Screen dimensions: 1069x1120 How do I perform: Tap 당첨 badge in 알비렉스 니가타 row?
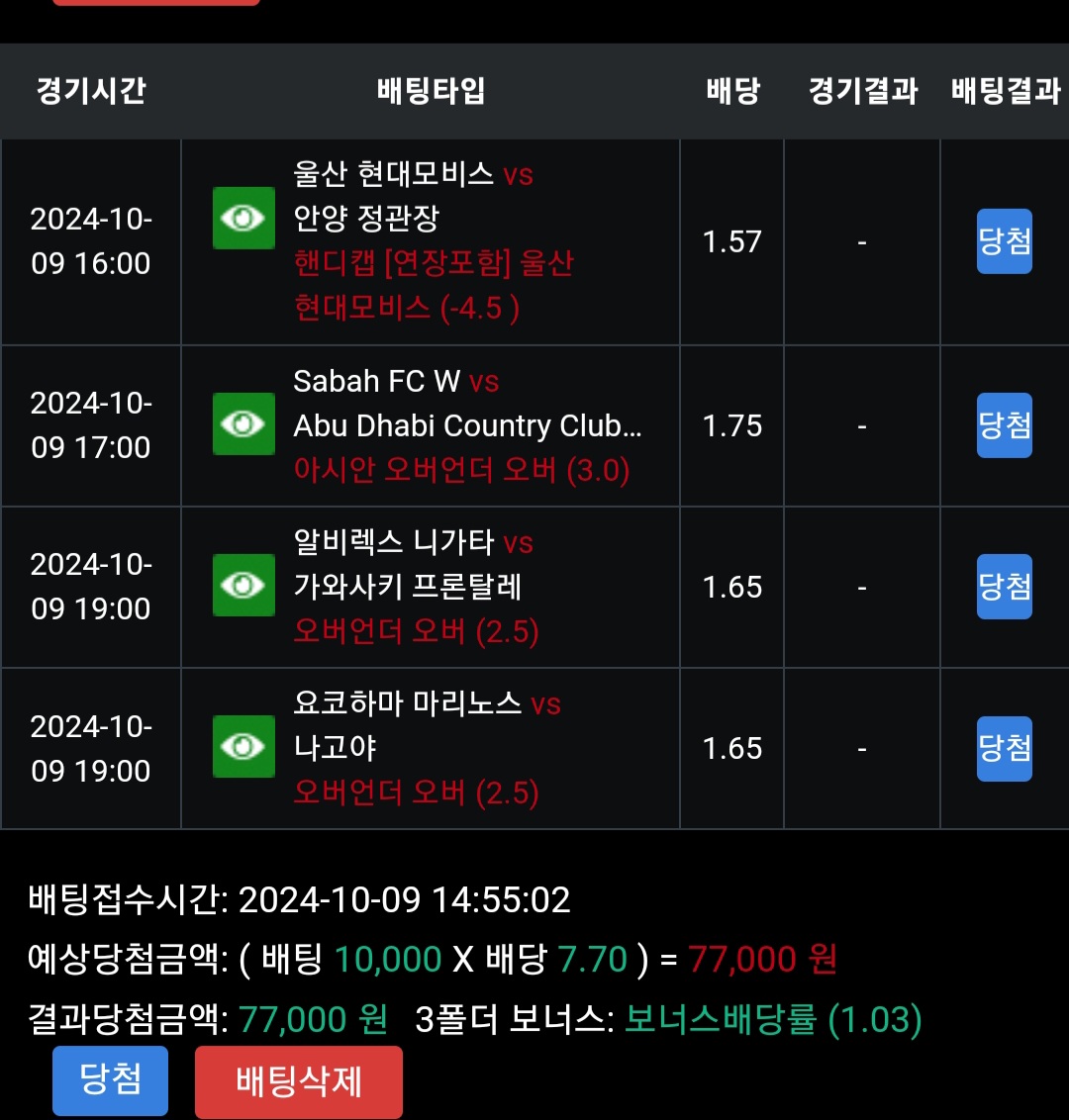tap(1004, 587)
